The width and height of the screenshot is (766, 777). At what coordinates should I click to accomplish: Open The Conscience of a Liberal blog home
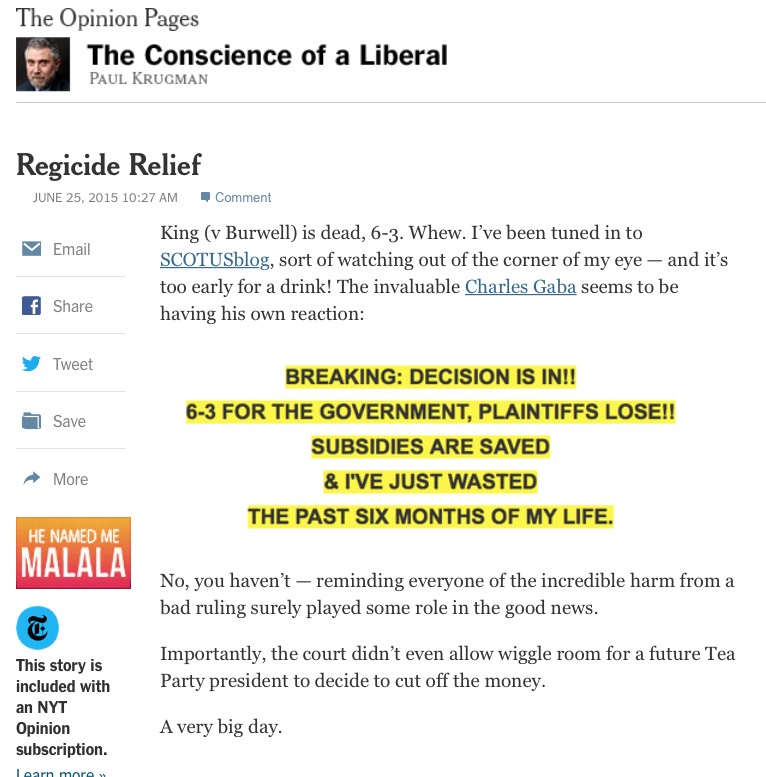point(267,54)
